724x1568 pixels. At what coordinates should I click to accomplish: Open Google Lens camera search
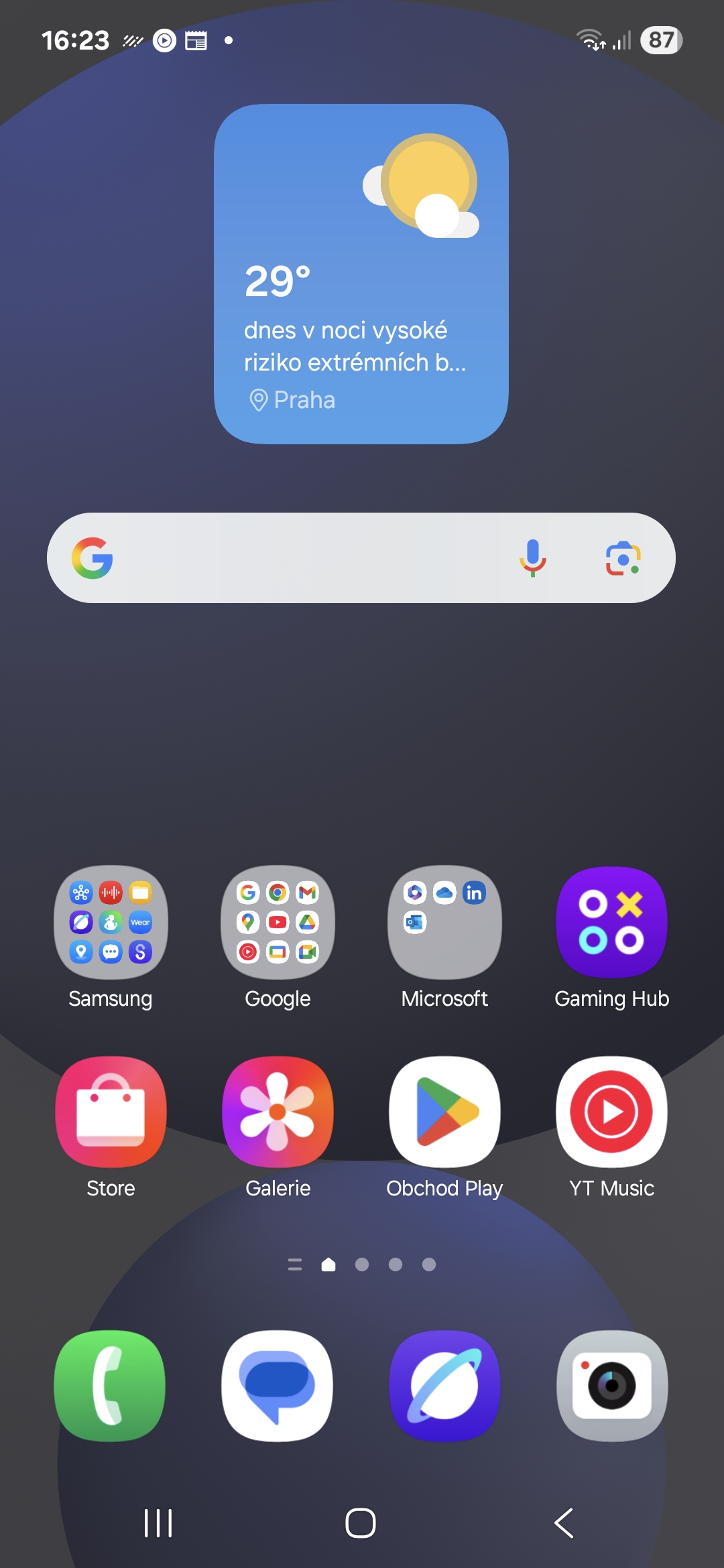pos(623,558)
